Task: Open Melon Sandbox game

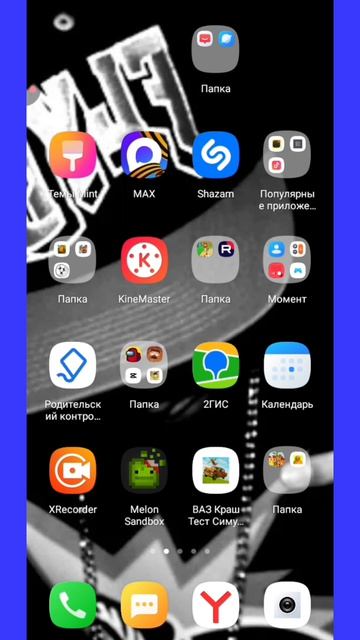Action: pos(144,471)
